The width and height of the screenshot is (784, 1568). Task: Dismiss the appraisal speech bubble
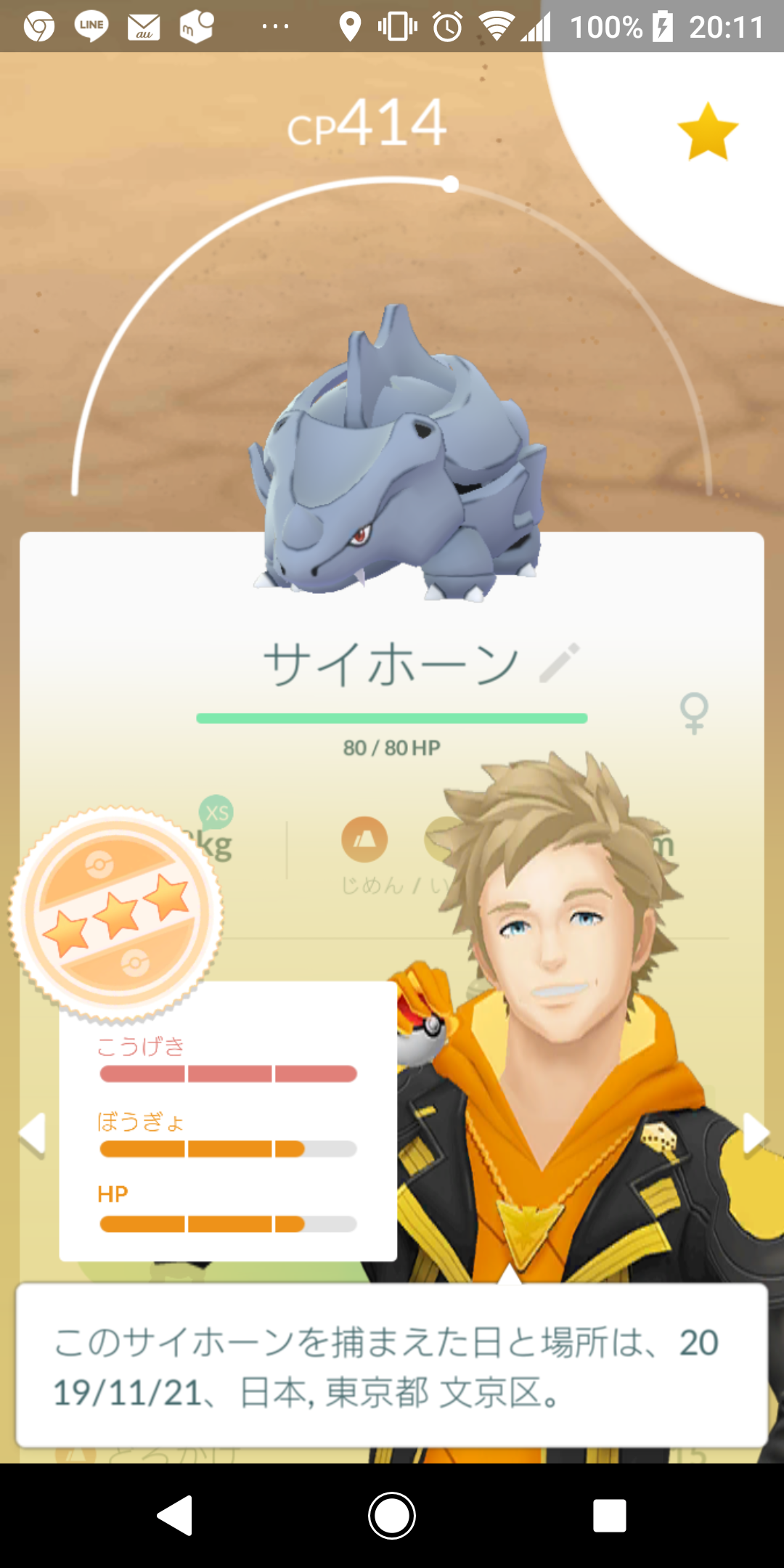tap(392, 1366)
